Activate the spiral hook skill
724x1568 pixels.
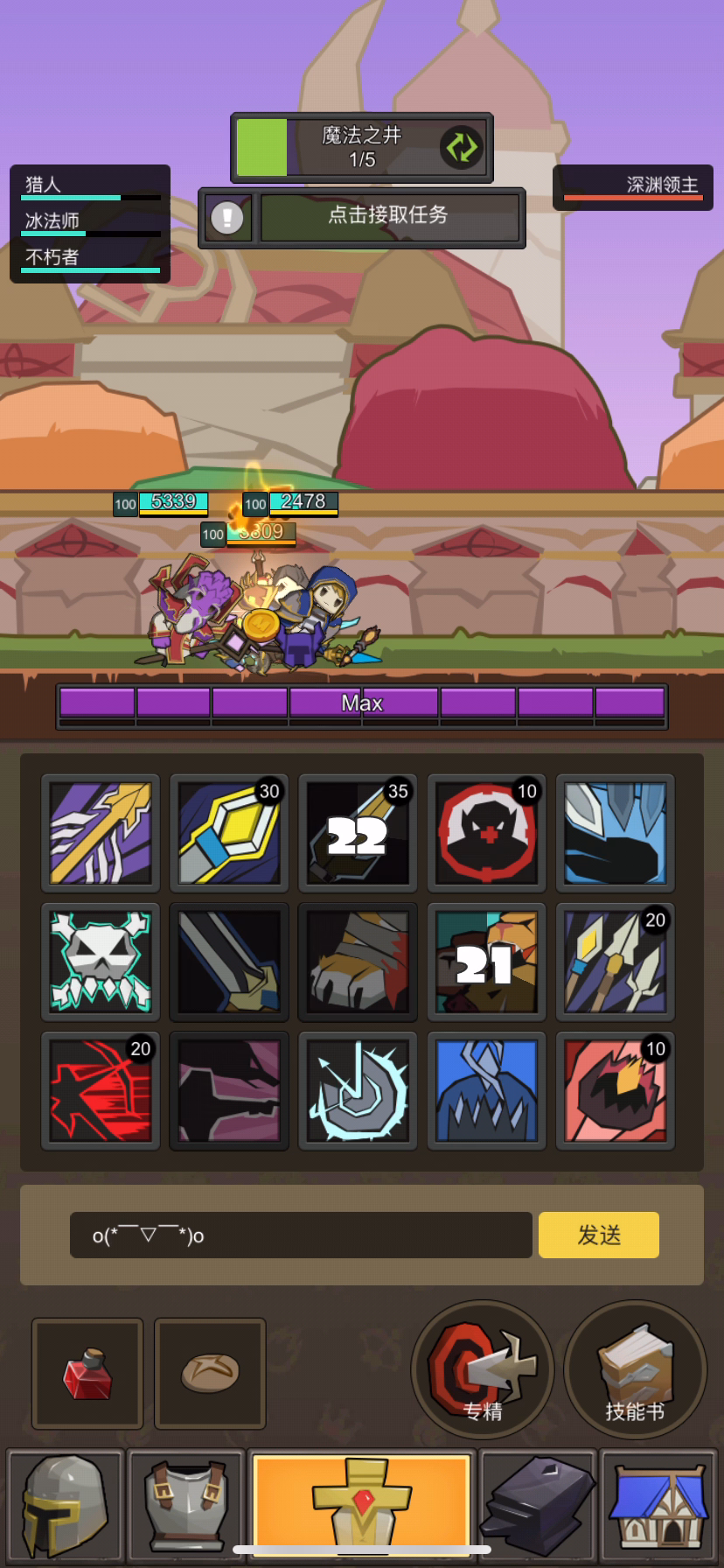point(358,1090)
